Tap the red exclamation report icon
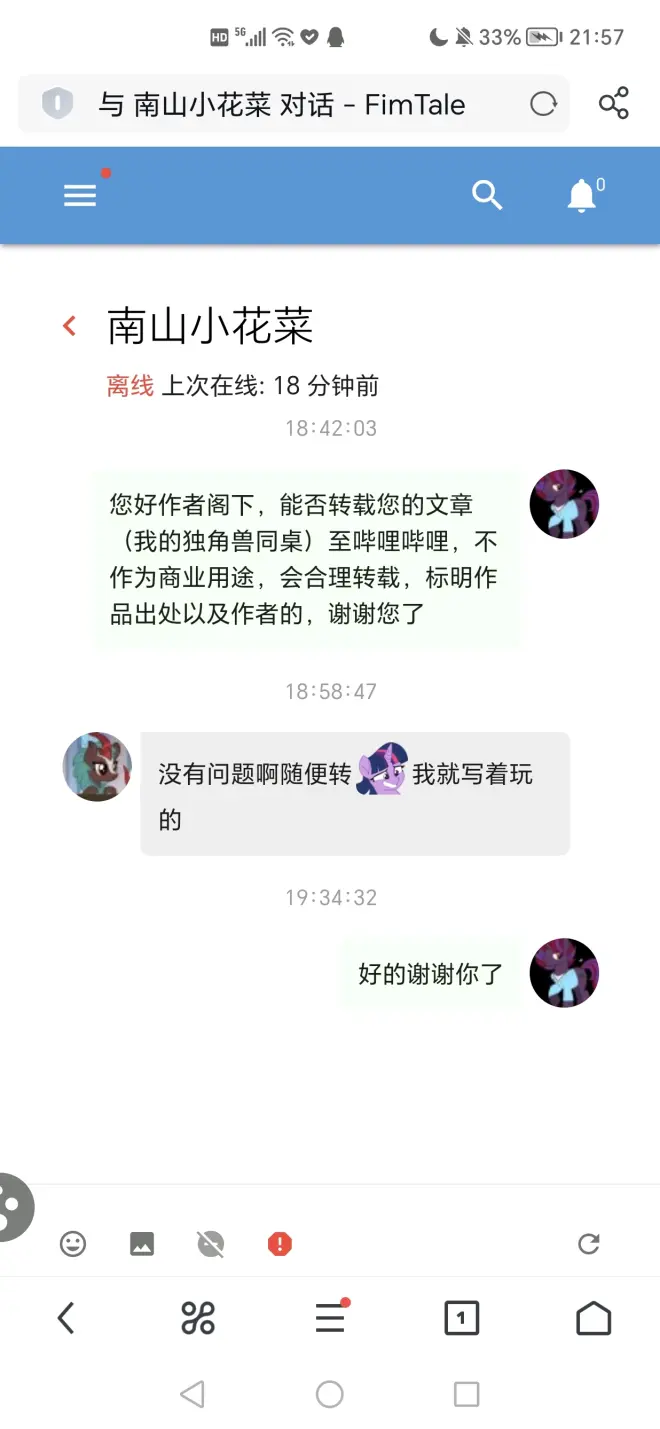Image resolution: width=660 pixels, height=1429 pixels. pyautogui.click(x=280, y=1244)
